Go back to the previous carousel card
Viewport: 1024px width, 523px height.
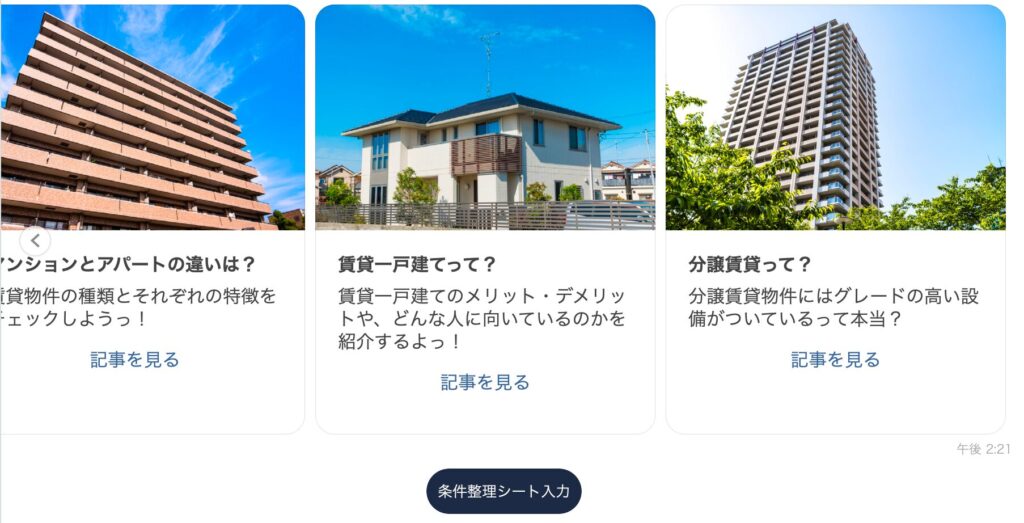click(x=34, y=240)
